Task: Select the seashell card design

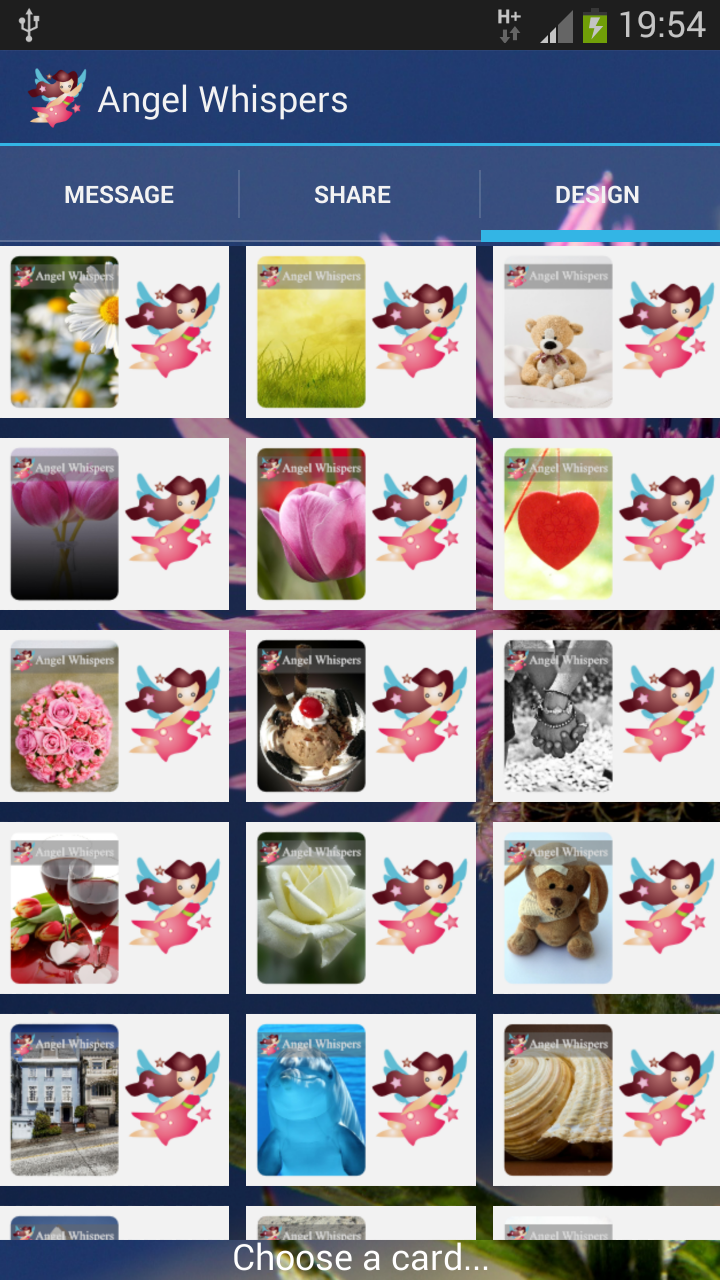Action: (x=606, y=1100)
